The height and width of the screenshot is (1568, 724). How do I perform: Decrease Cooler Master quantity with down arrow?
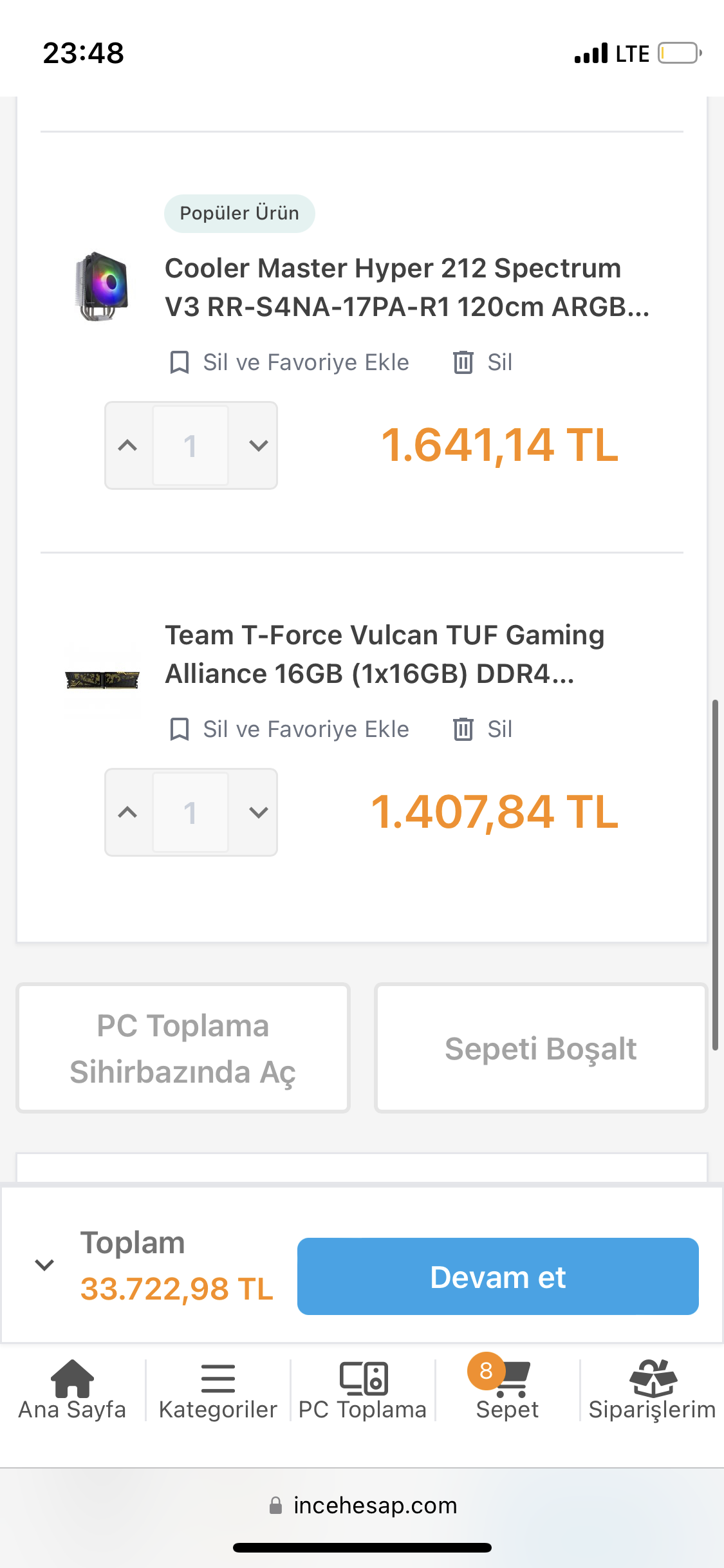(x=258, y=445)
